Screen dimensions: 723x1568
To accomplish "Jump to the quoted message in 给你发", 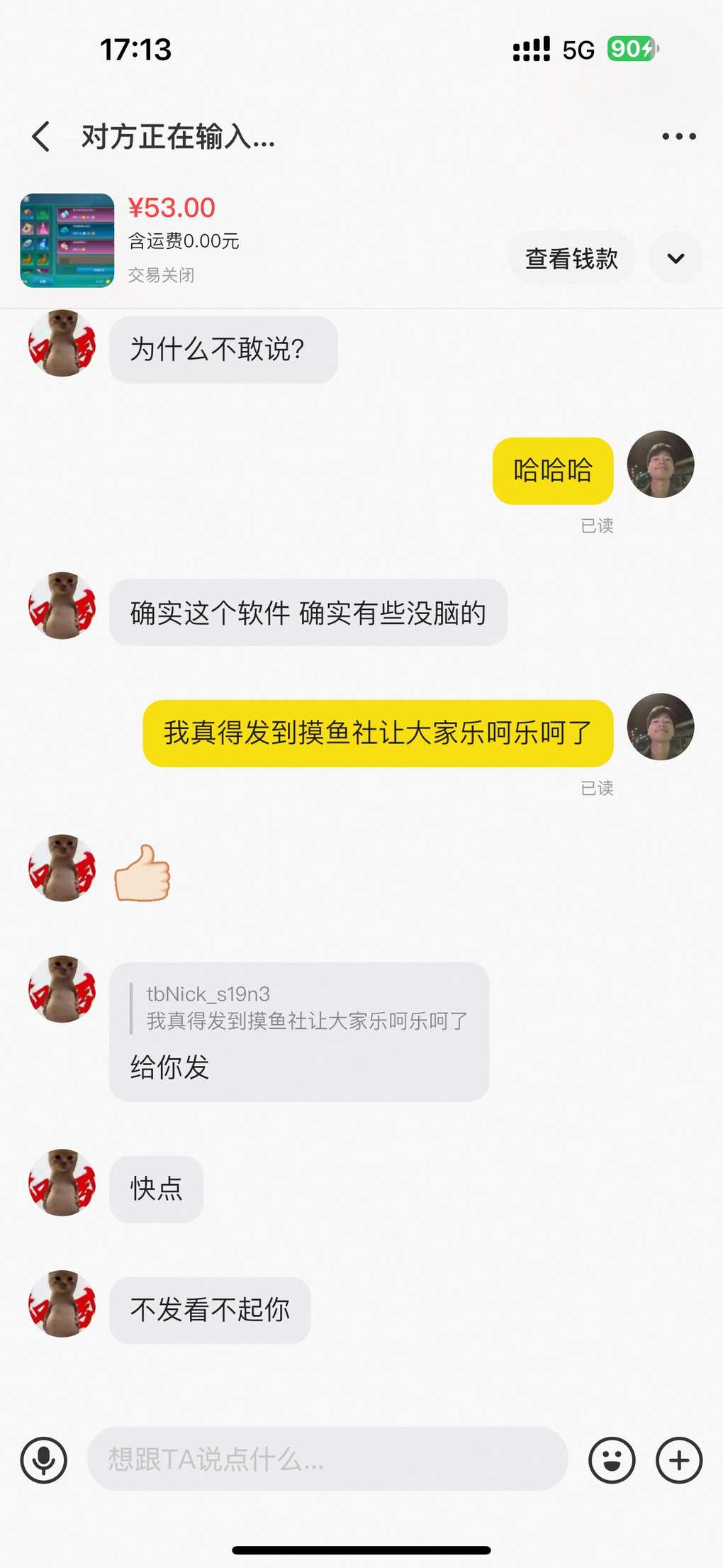I will 306,1008.
